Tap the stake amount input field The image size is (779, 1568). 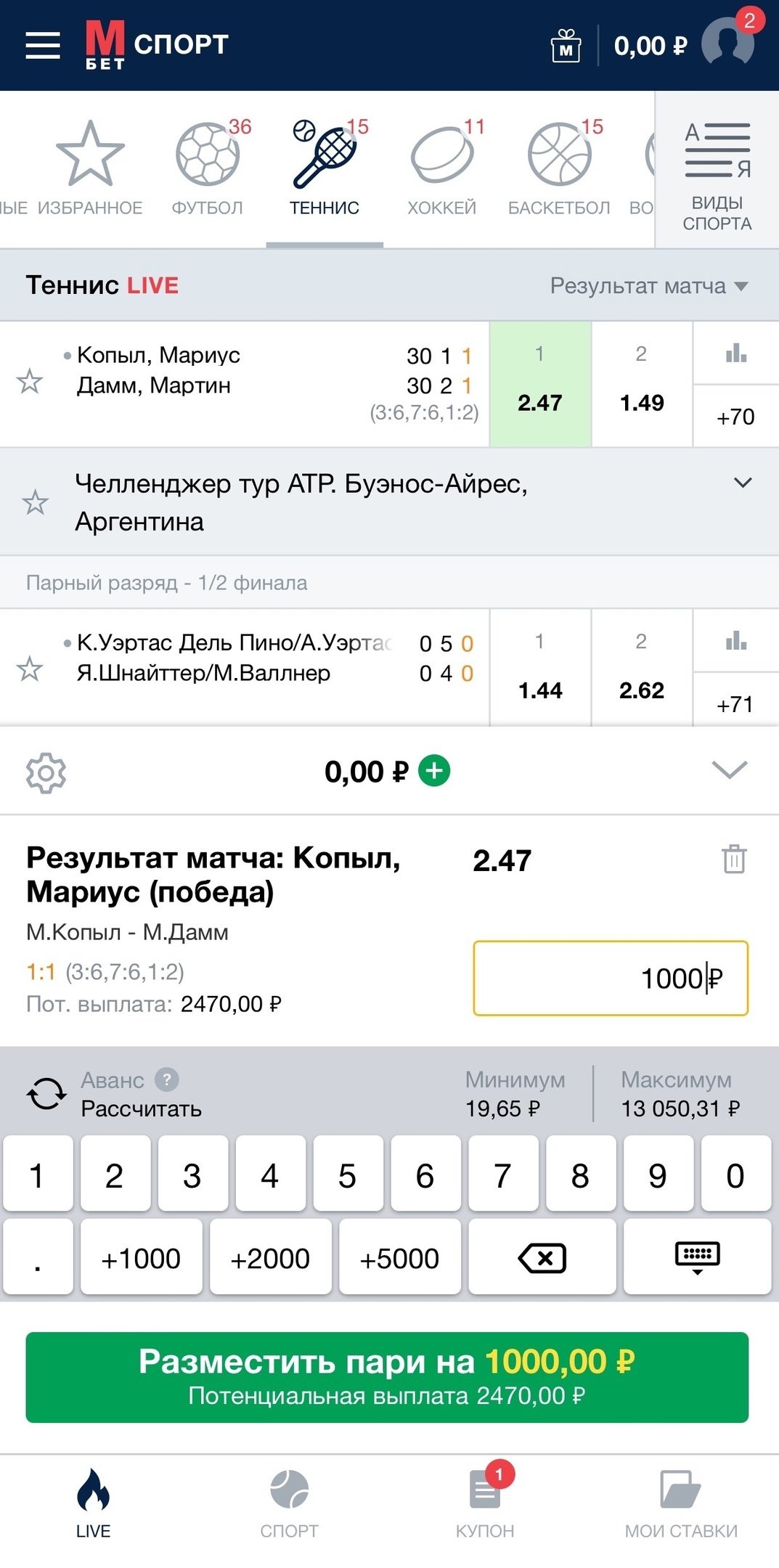(x=610, y=978)
